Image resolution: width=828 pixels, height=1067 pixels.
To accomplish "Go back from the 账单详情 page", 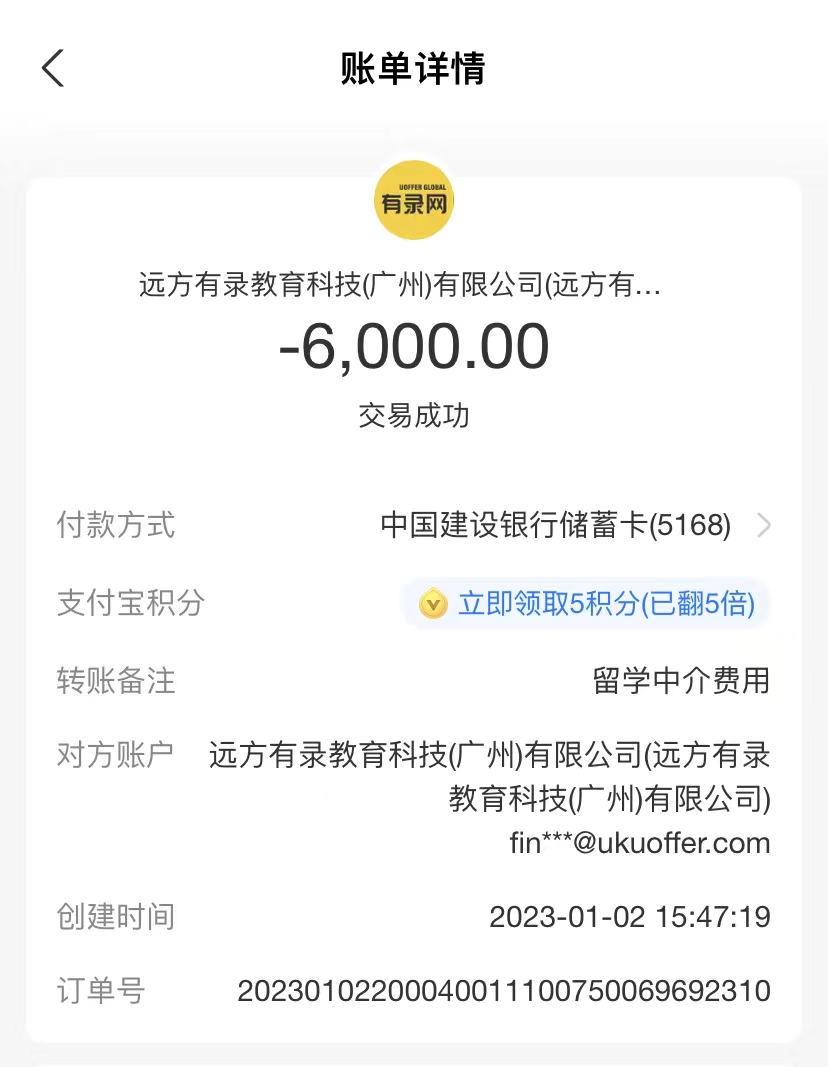I will pos(53,68).
